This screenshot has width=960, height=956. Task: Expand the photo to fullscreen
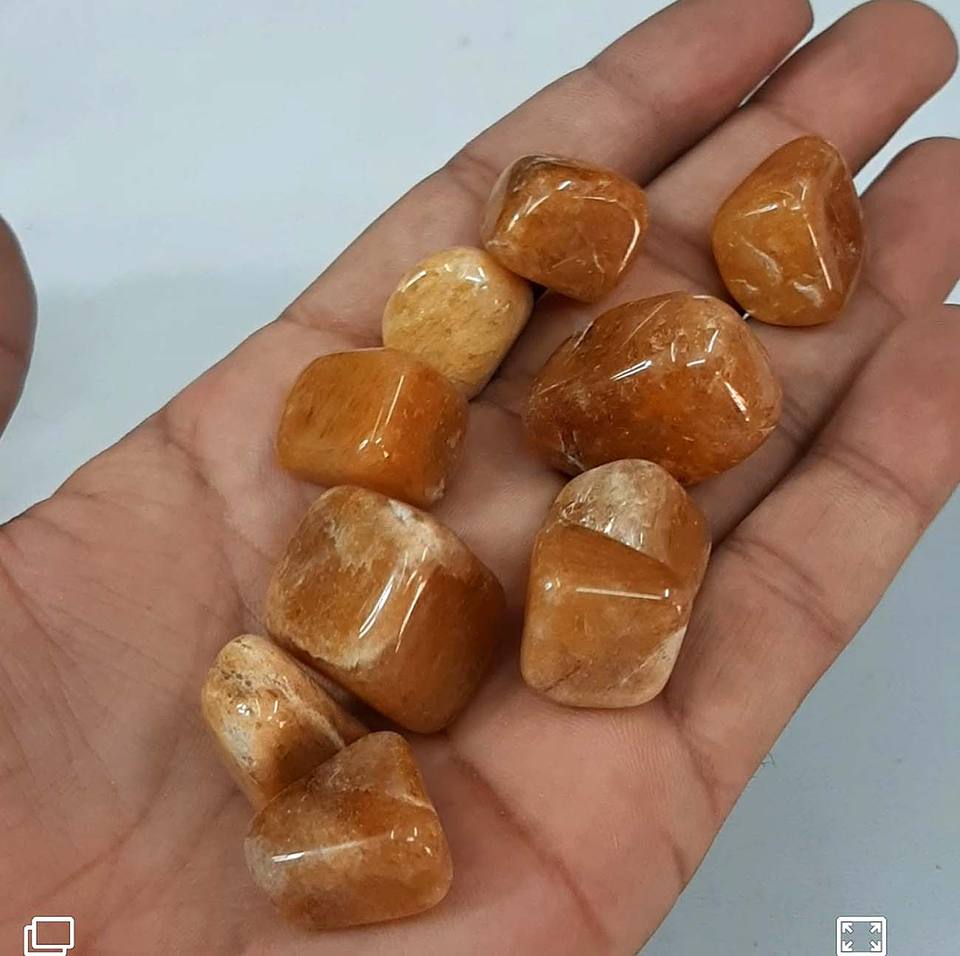pyautogui.click(x=861, y=936)
